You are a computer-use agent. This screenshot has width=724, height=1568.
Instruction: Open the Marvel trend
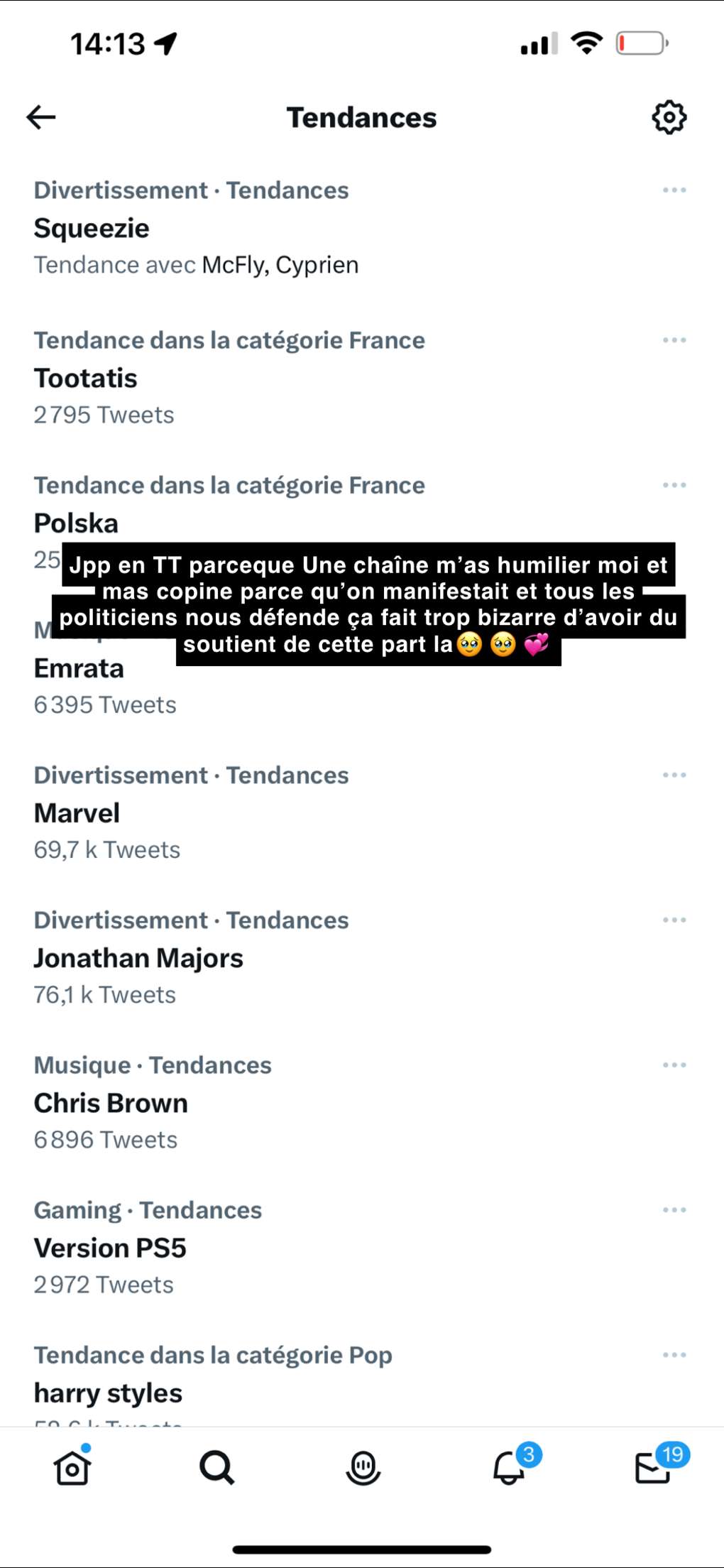point(362,812)
